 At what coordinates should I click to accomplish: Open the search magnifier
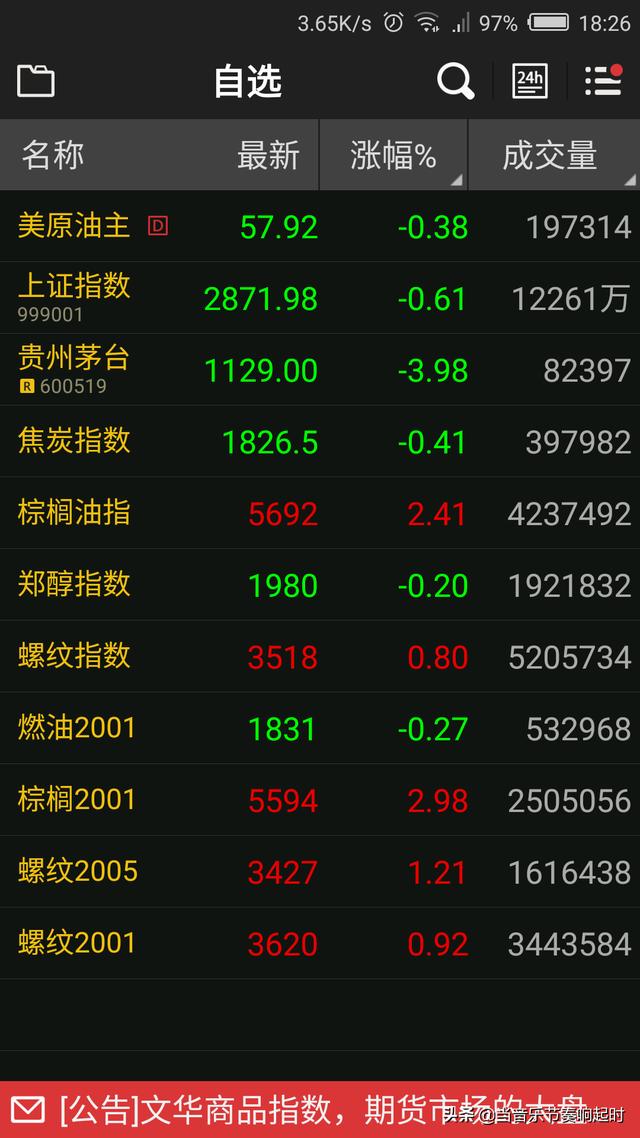[456, 81]
